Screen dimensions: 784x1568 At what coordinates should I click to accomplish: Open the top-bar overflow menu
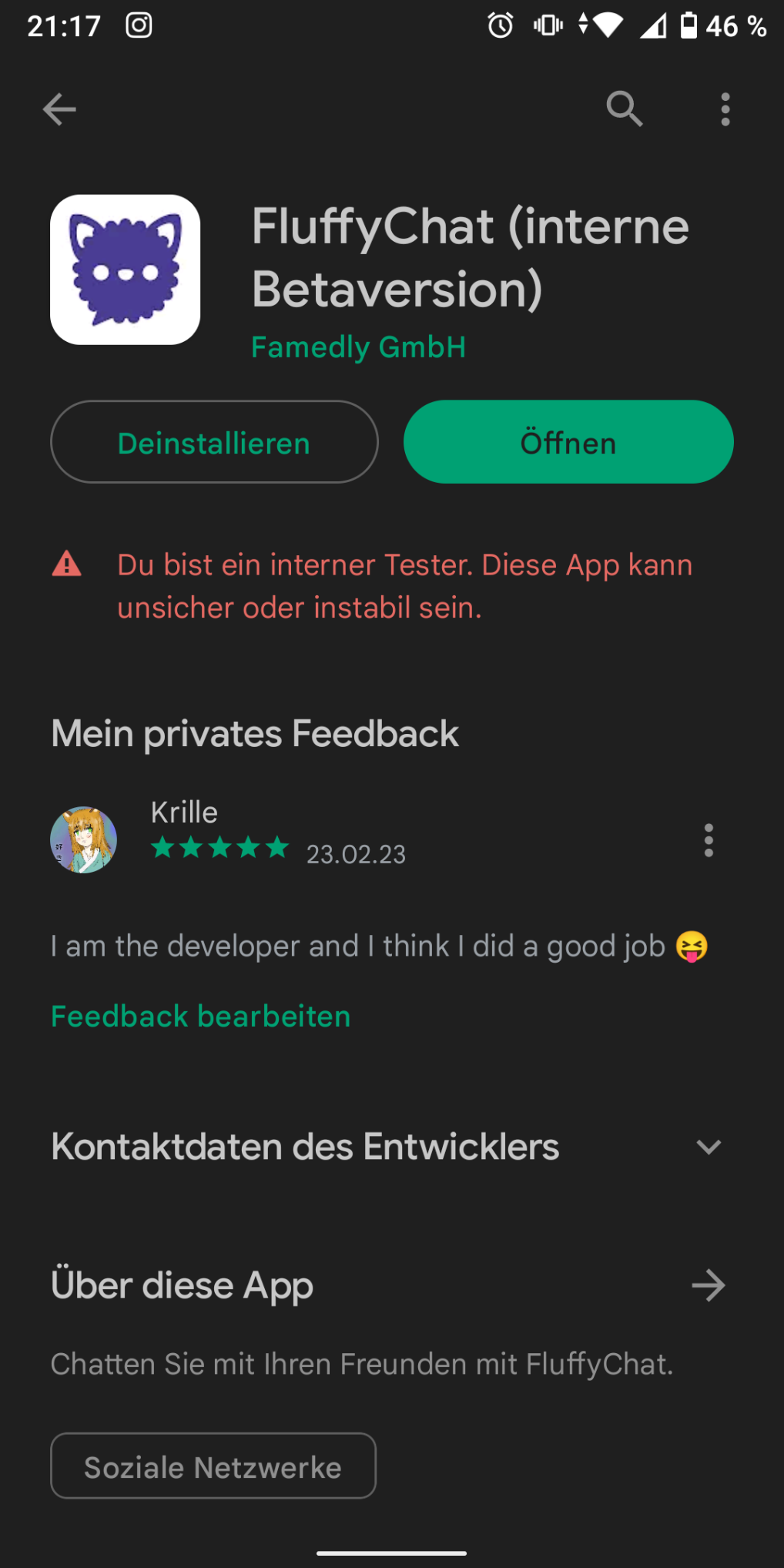(725, 109)
